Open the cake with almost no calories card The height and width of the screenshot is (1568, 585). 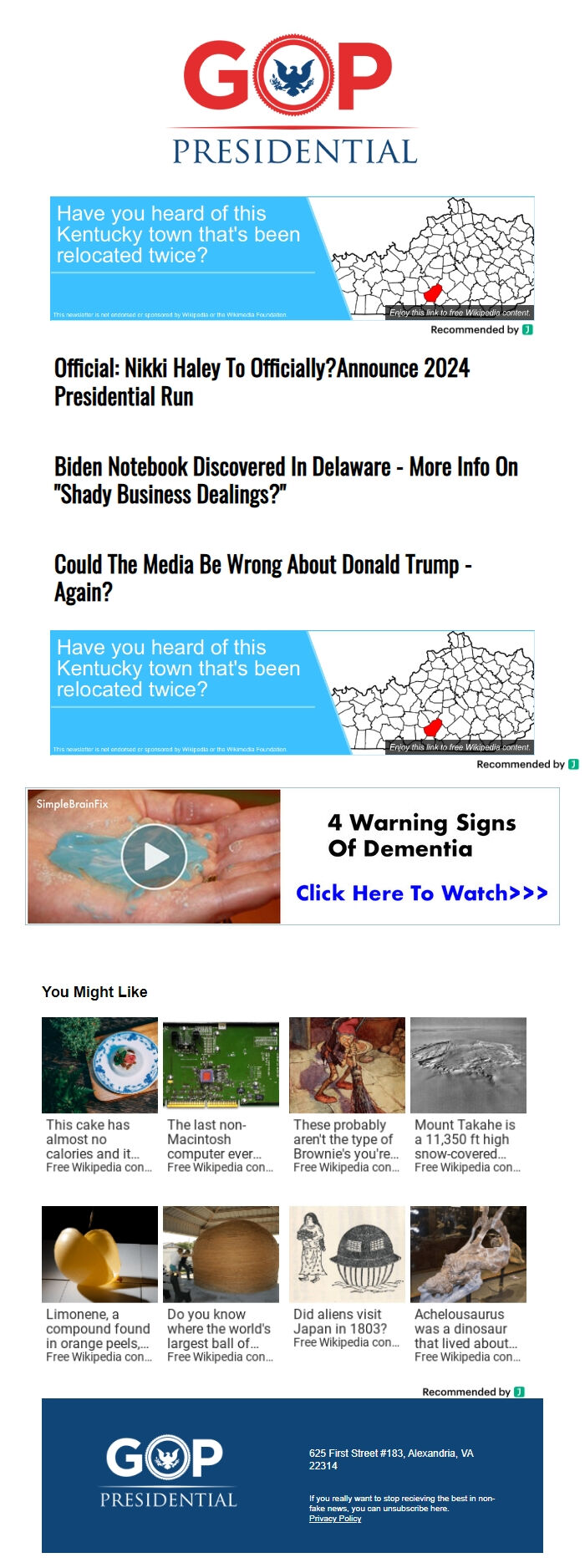pos(99,1095)
